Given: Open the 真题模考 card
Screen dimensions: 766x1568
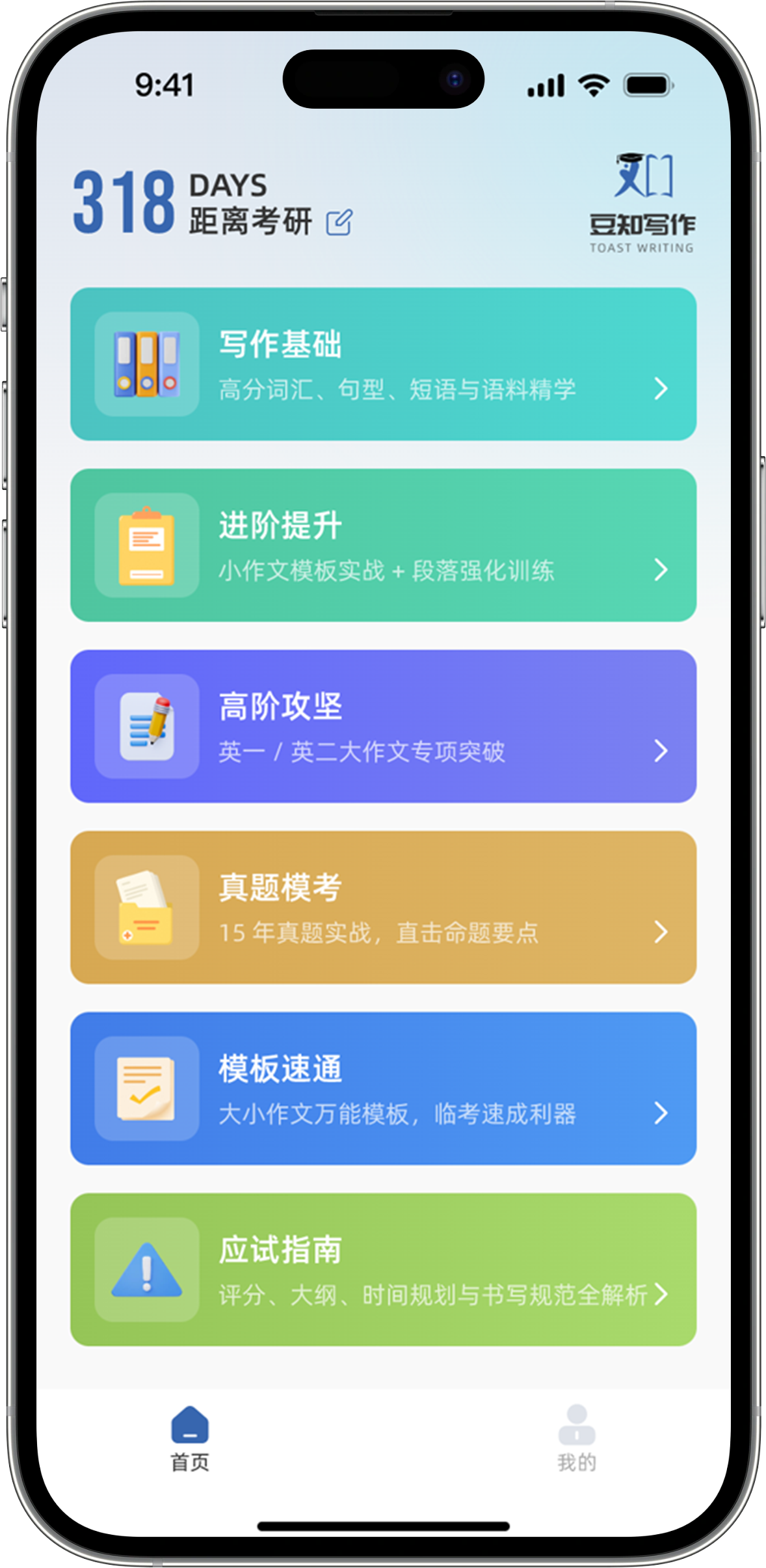Looking at the screenshot, I should pyautogui.click(x=383, y=907).
